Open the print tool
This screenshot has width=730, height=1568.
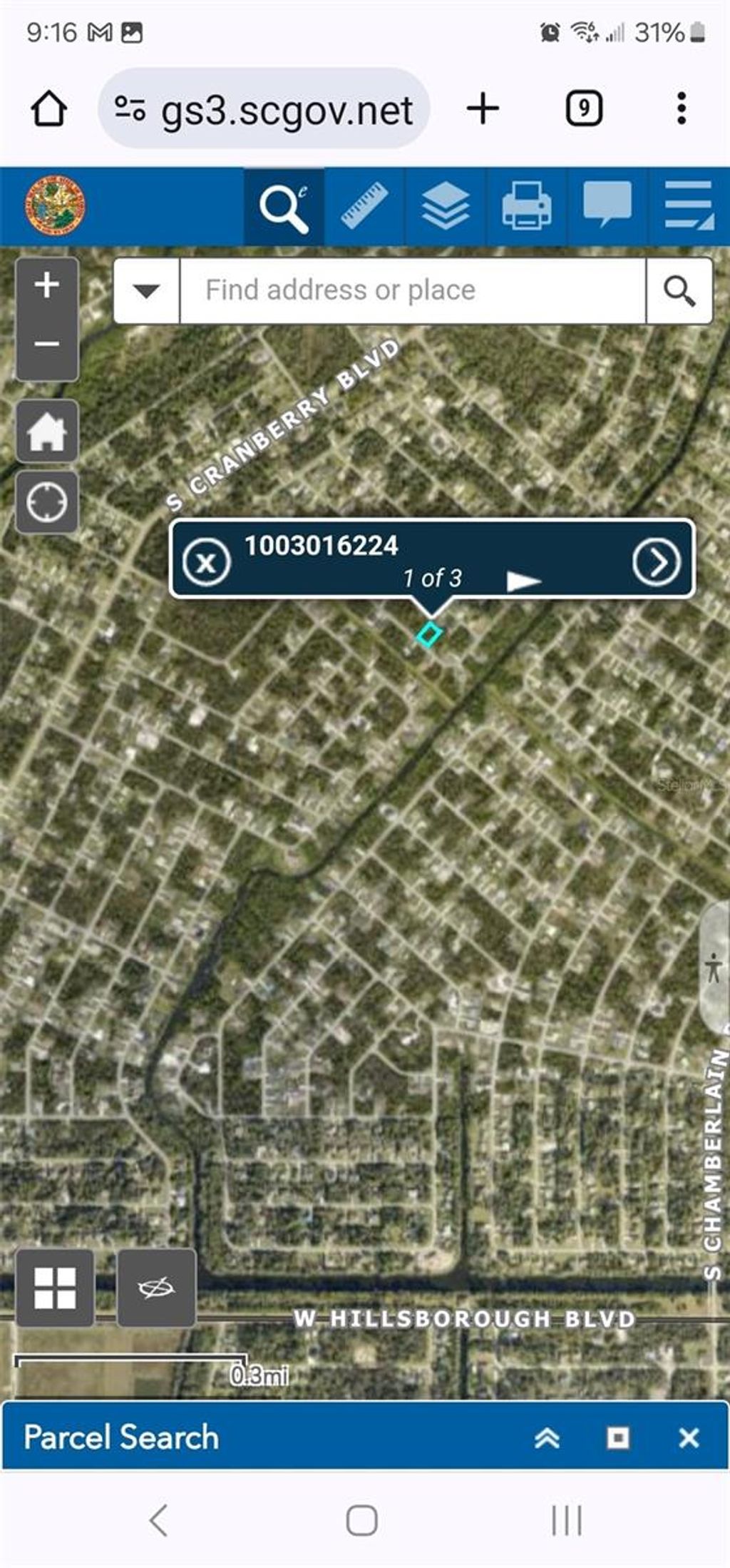[526, 208]
